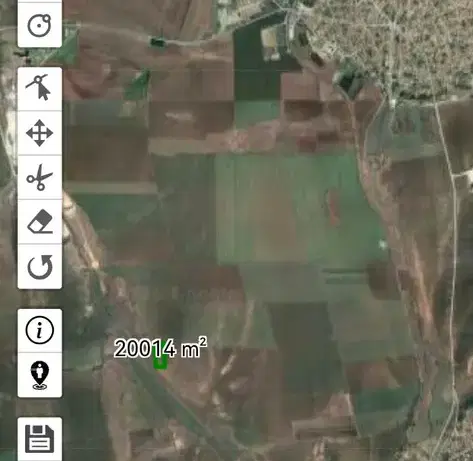Image resolution: width=473 pixels, height=461 pixels.
Task: Select the circle drawing tool
Action: (x=40, y=25)
